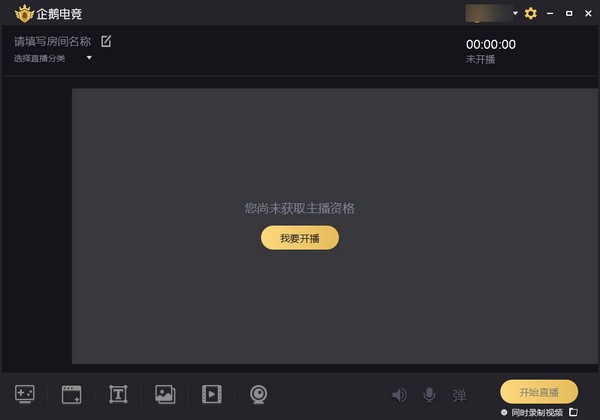Add a text source
Viewport: 600px width, 420px height.
click(x=118, y=394)
